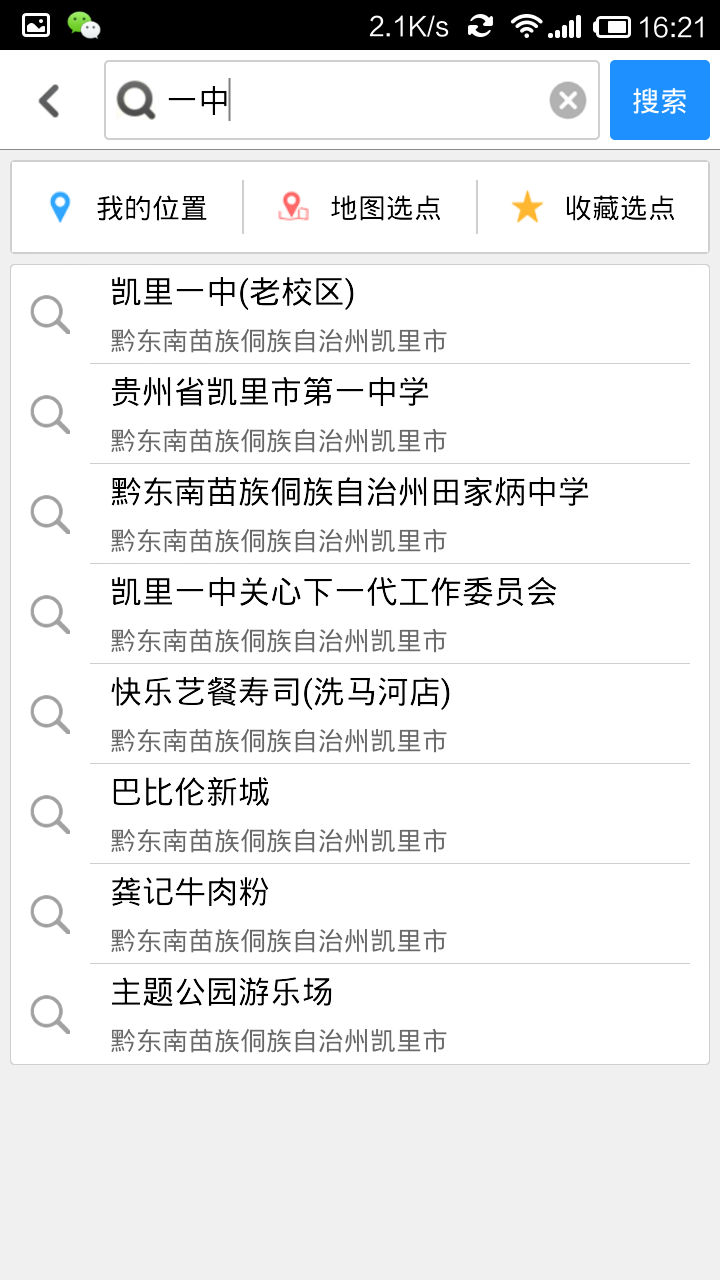
Task: Focus the search field containing 一中
Action: click(352, 100)
